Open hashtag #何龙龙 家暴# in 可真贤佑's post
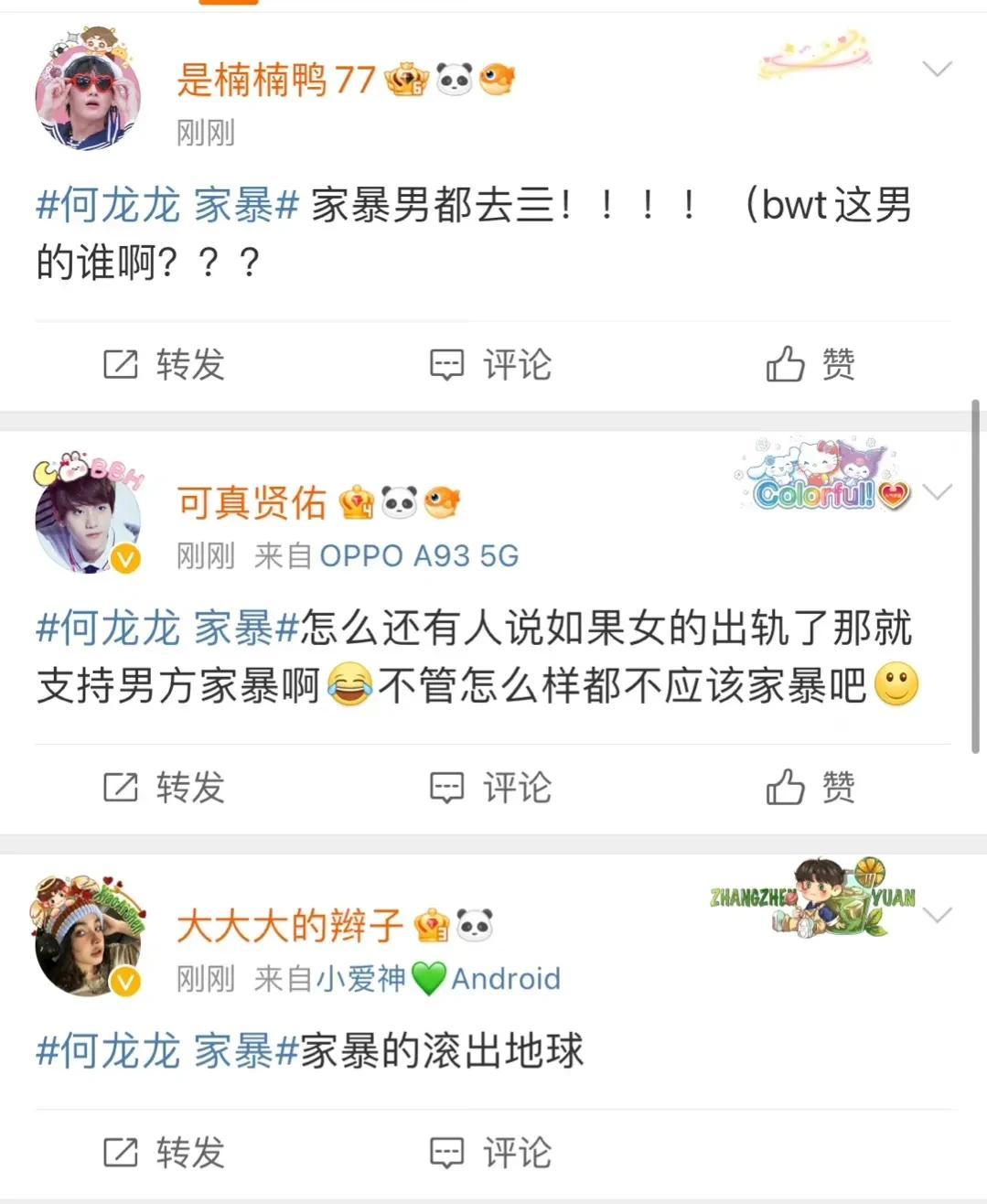Image resolution: width=987 pixels, height=1204 pixels. point(167,628)
